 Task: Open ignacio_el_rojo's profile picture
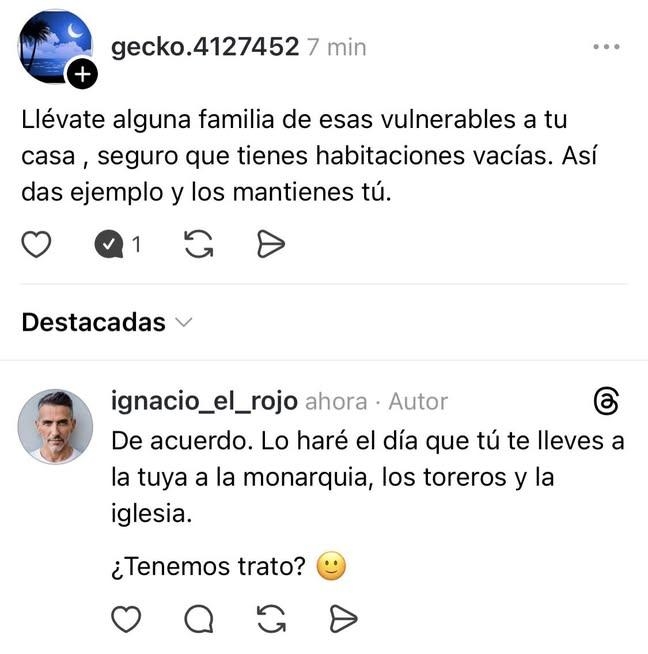point(55,426)
